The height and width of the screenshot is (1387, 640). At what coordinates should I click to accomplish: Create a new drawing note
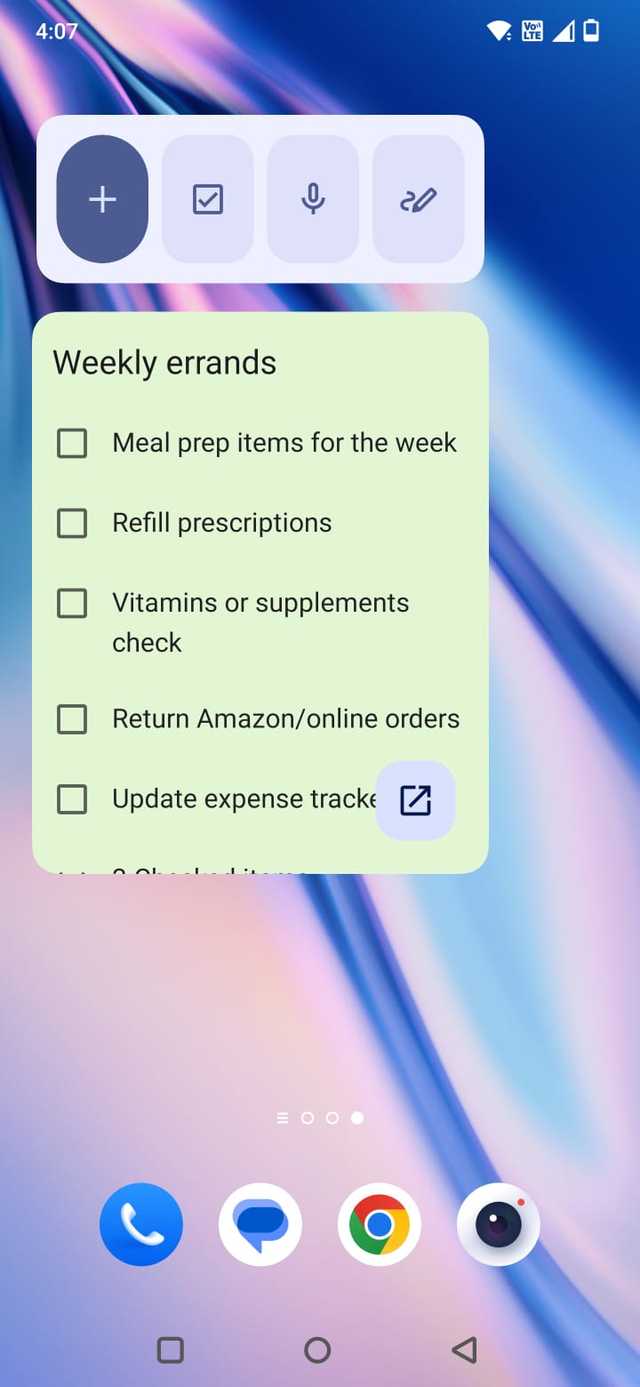click(x=418, y=199)
